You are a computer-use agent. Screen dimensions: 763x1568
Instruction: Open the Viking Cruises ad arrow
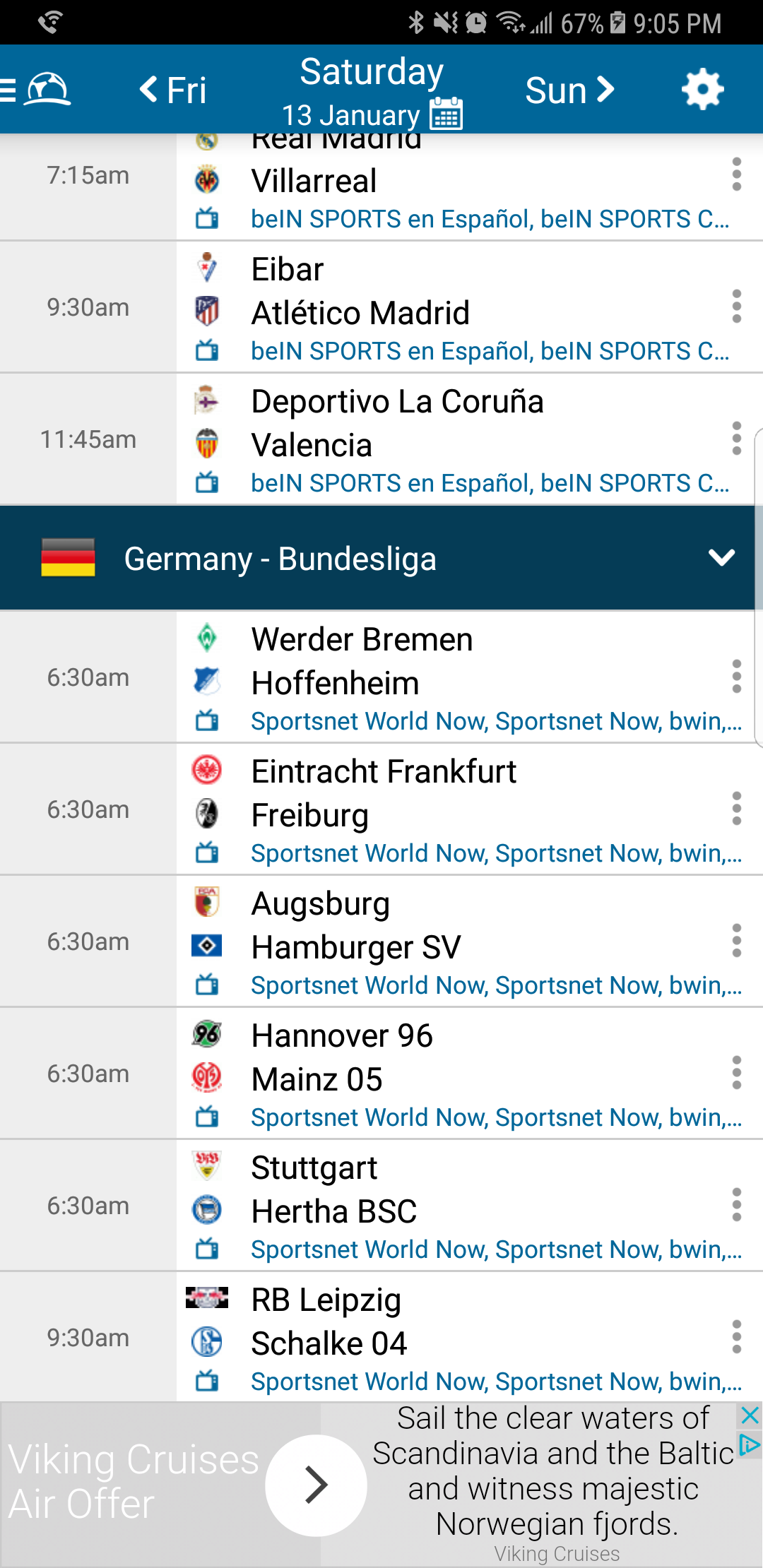pyautogui.click(x=316, y=1485)
